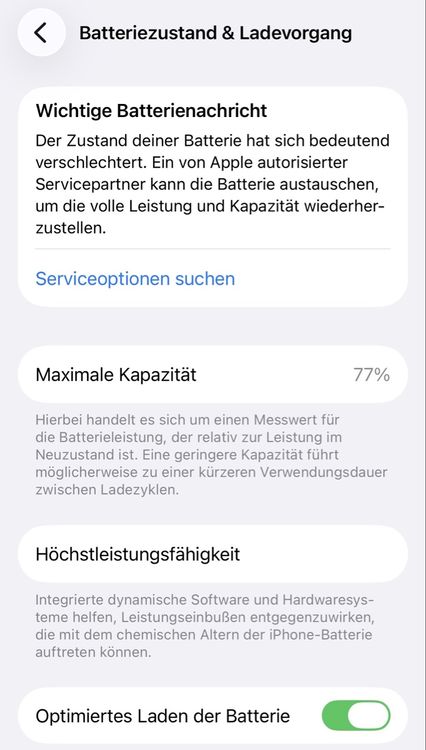
Task: Go back using the back arrow
Action: [x=41, y=33]
